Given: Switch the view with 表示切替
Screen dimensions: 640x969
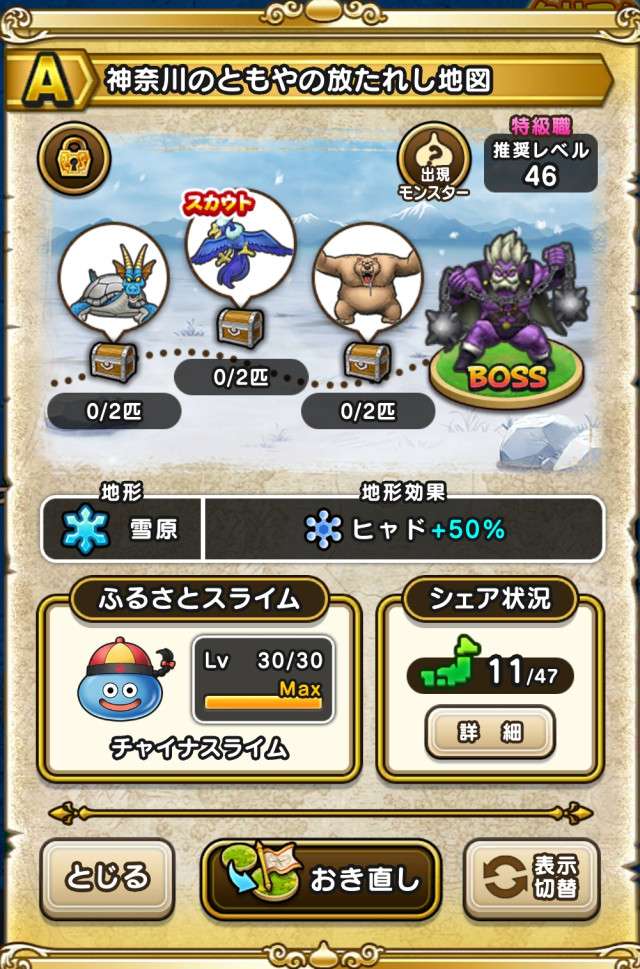Looking at the screenshot, I should click(532, 879).
